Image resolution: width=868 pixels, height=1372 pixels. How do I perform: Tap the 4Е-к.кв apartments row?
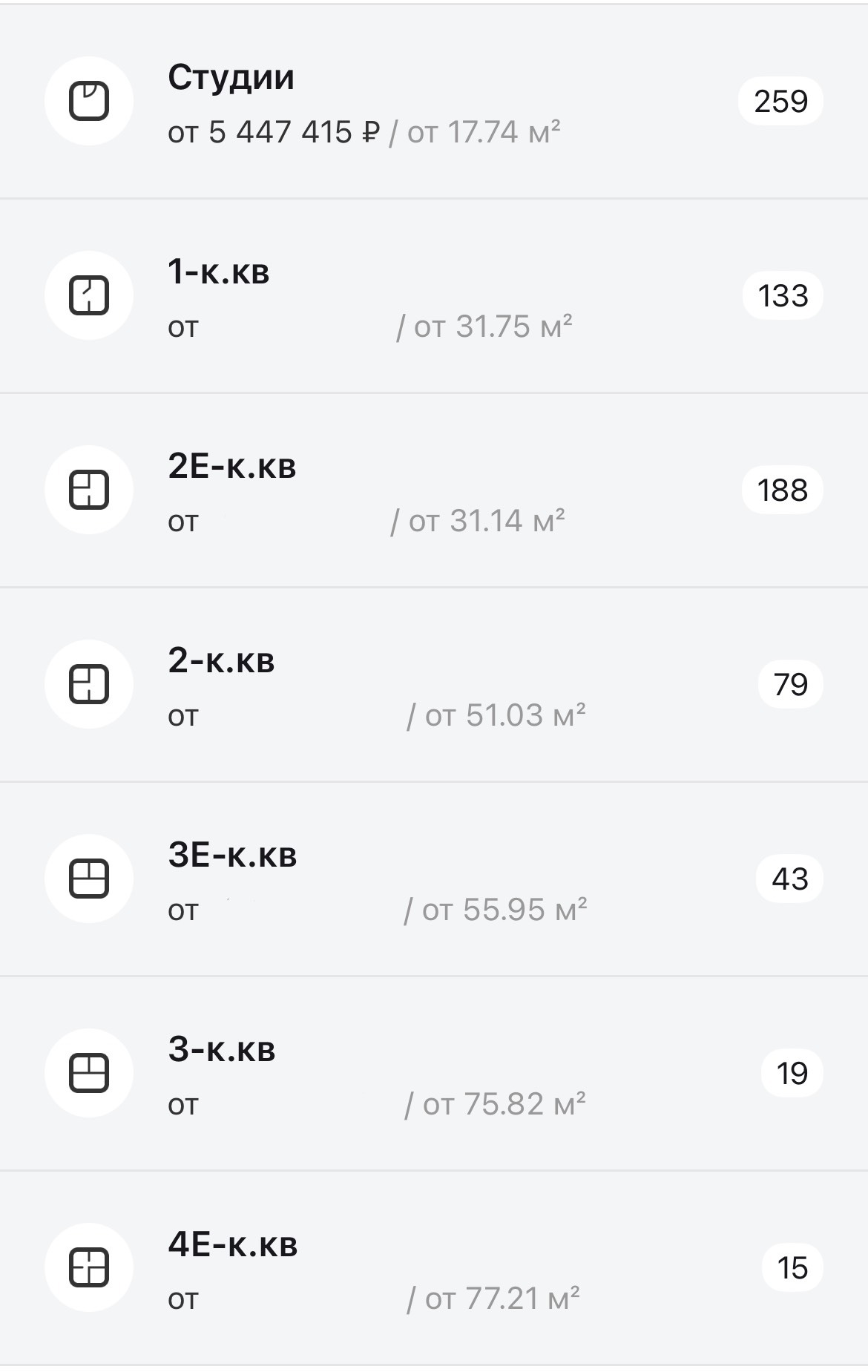click(x=434, y=1268)
